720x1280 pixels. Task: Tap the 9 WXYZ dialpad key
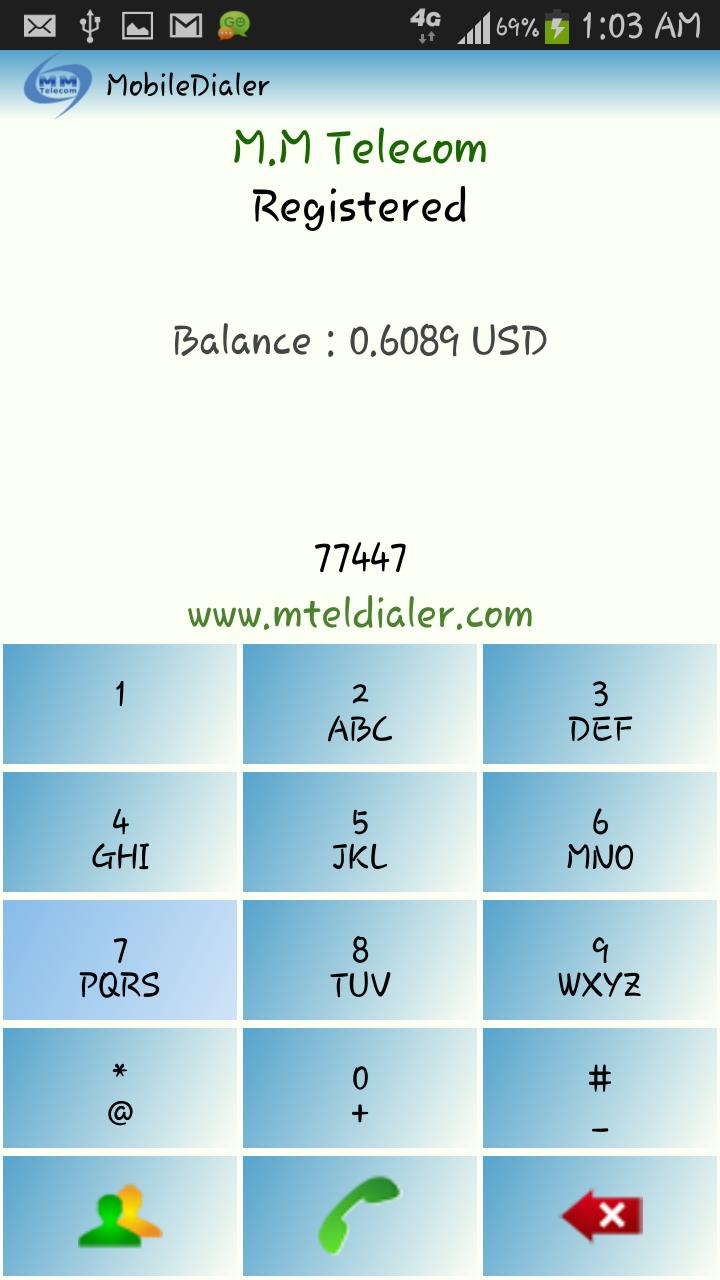tap(599, 960)
